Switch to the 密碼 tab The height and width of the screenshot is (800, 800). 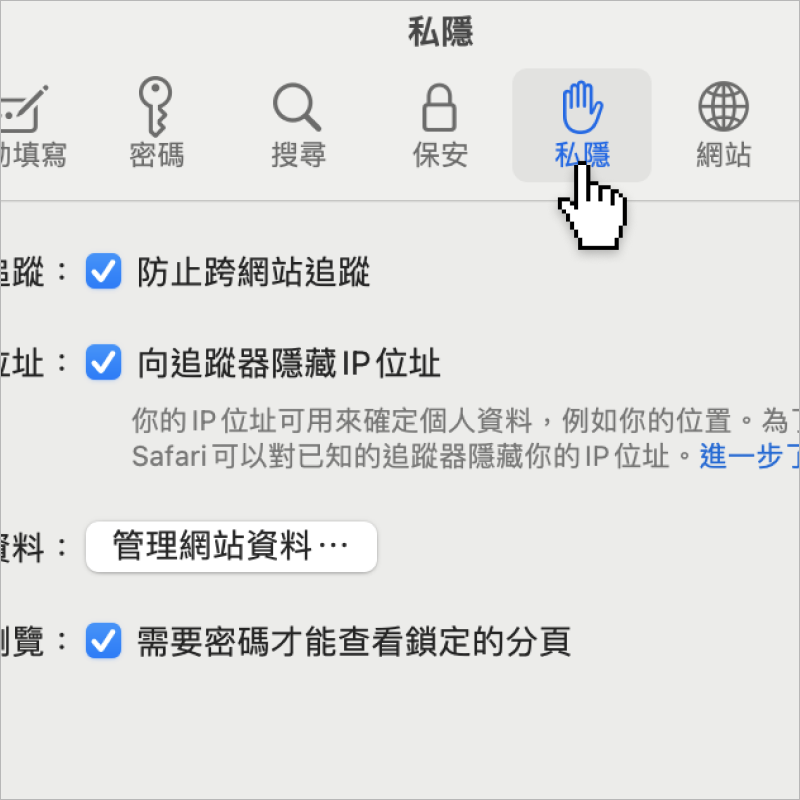pyautogui.click(x=157, y=124)
